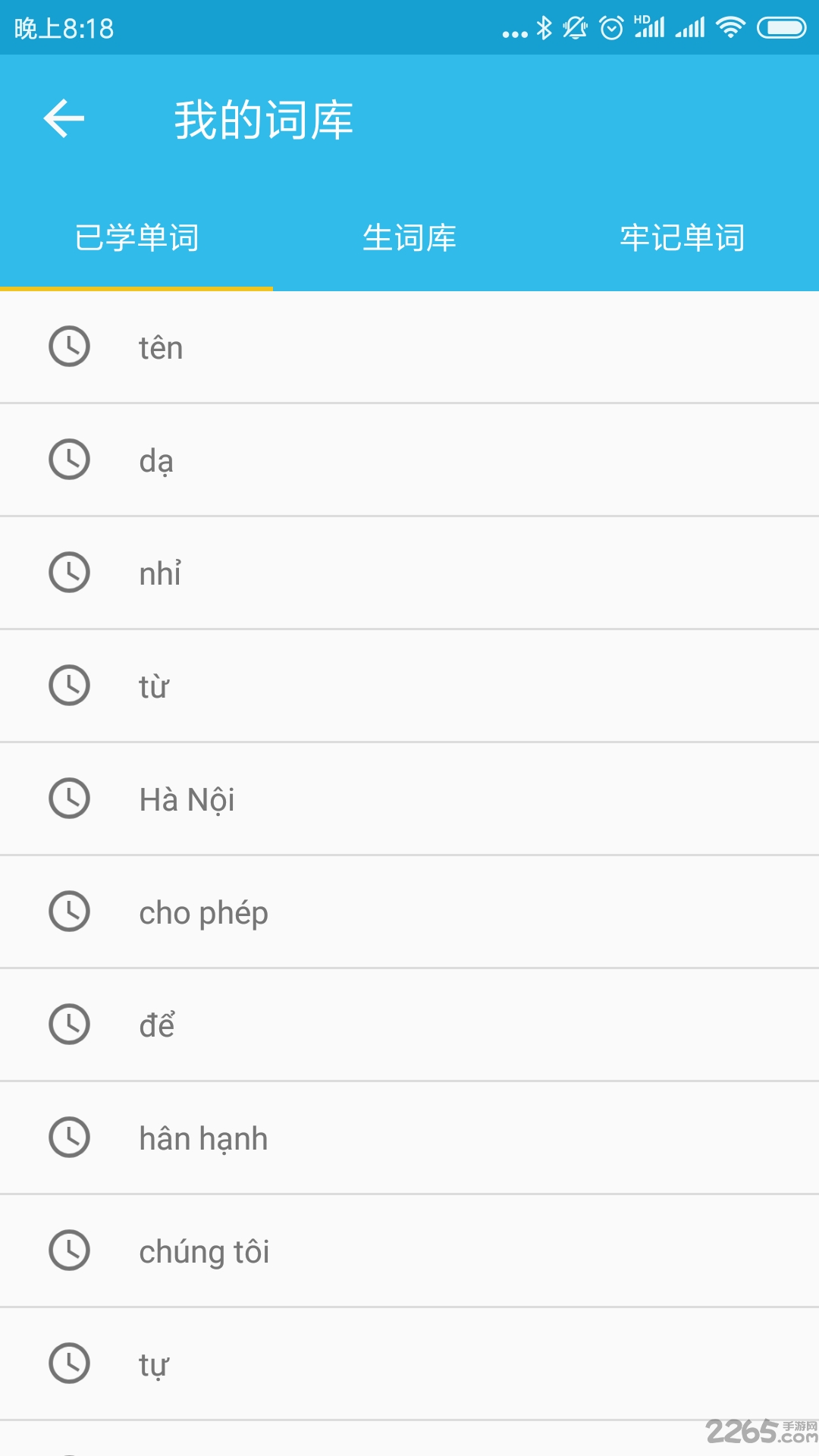Open the word để

click(x=409, y=1025)
